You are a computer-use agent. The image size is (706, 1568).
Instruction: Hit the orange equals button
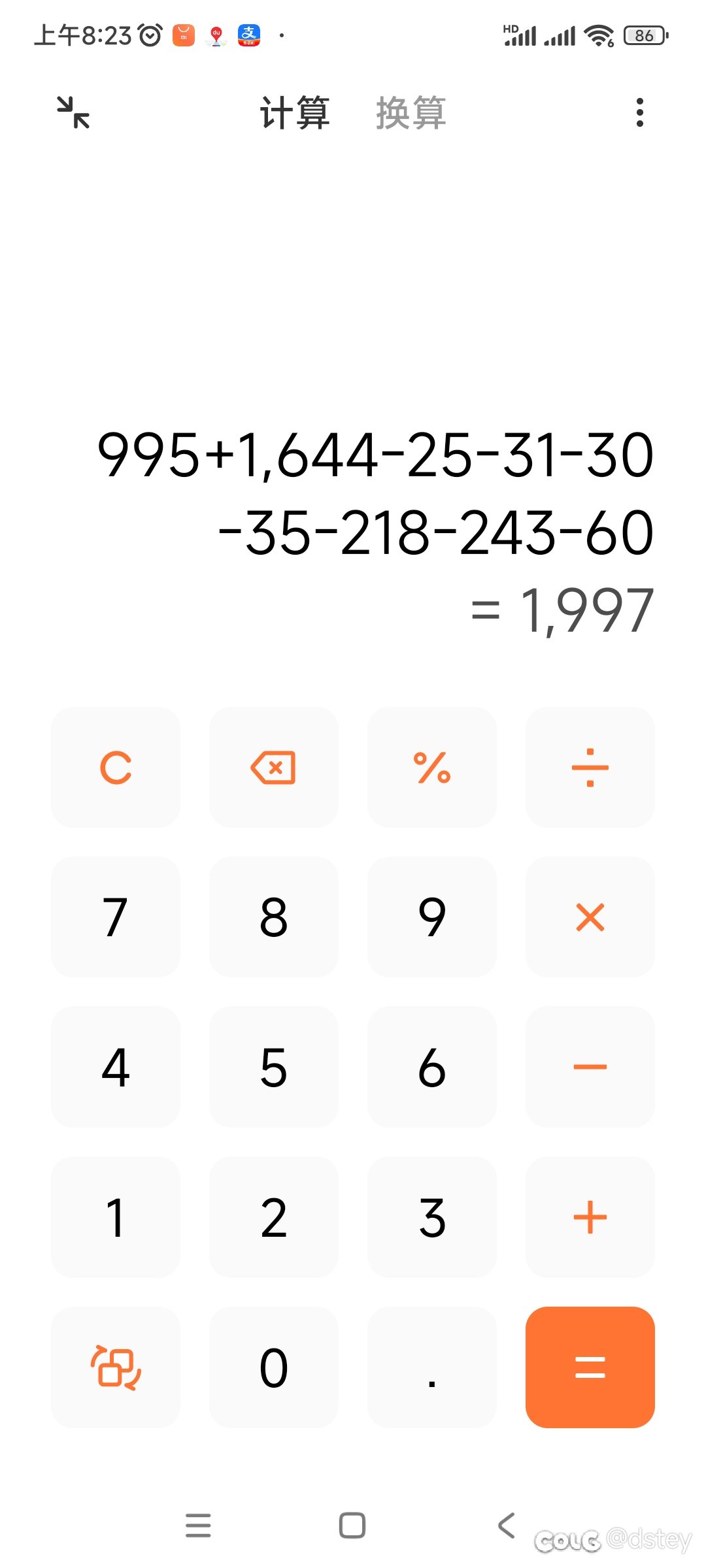click(590, 1367)
